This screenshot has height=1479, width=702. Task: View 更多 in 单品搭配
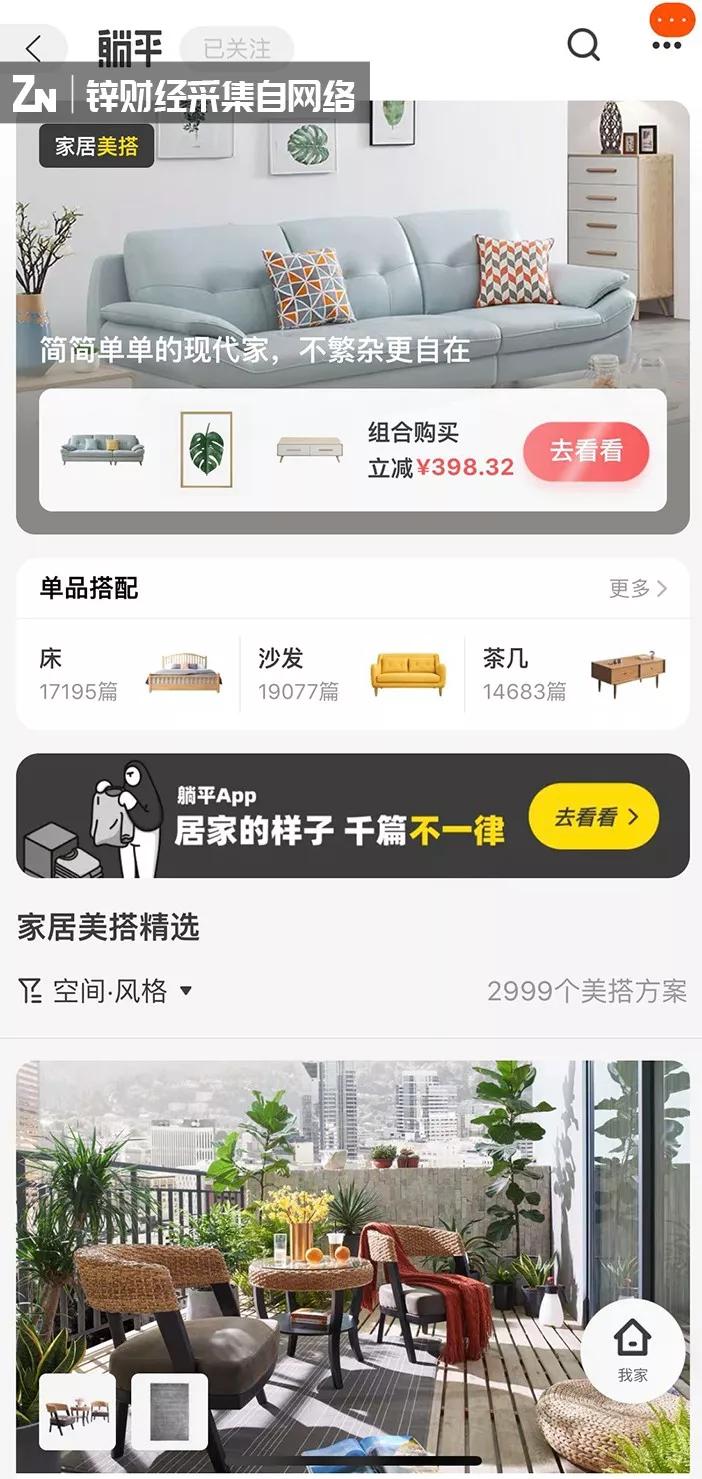tap(637, 588)
